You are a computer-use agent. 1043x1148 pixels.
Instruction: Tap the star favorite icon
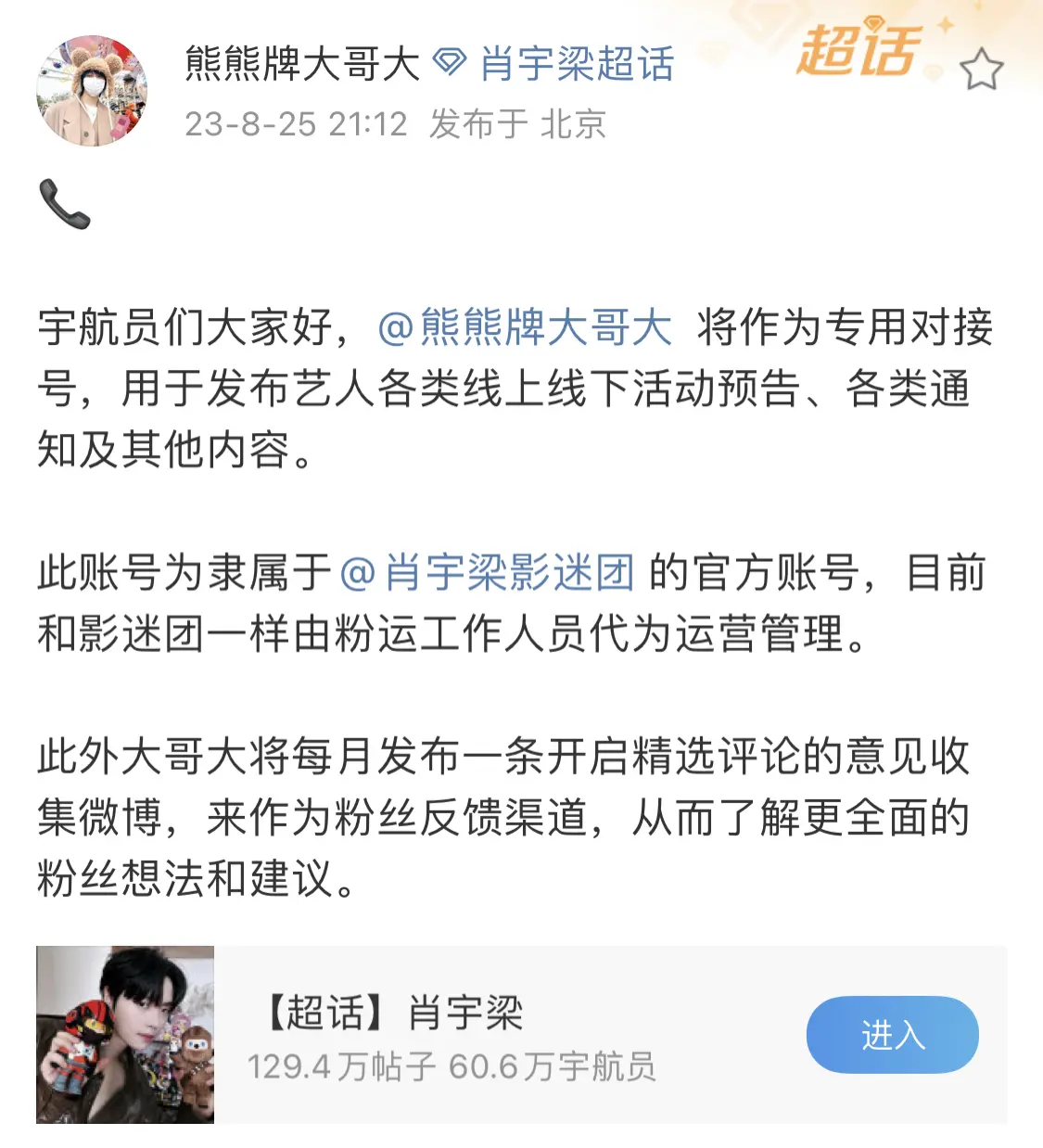[981, 70]
